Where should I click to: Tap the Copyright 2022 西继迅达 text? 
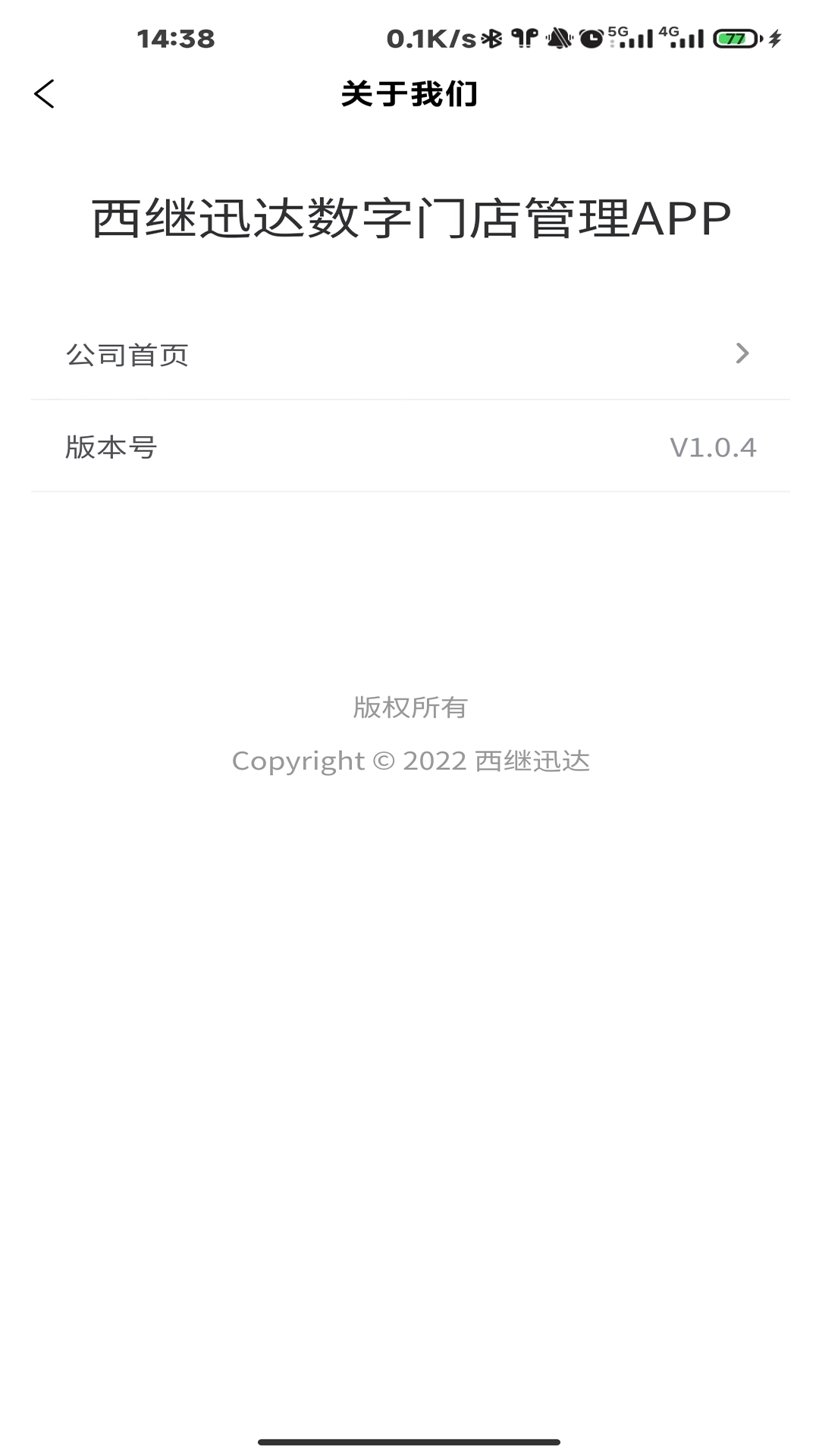pyautogui.click(x=409, y=761)
